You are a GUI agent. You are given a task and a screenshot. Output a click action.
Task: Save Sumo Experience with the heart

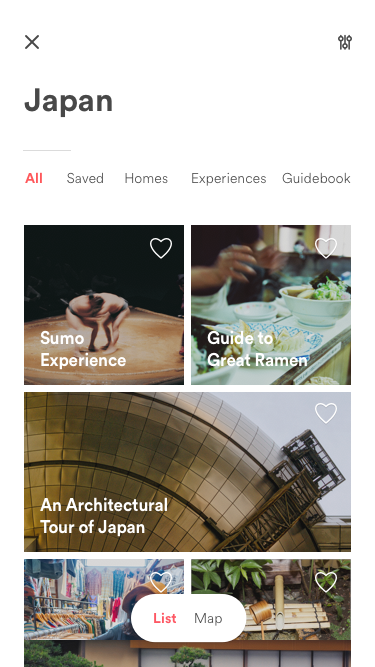(x=161, y=248)
